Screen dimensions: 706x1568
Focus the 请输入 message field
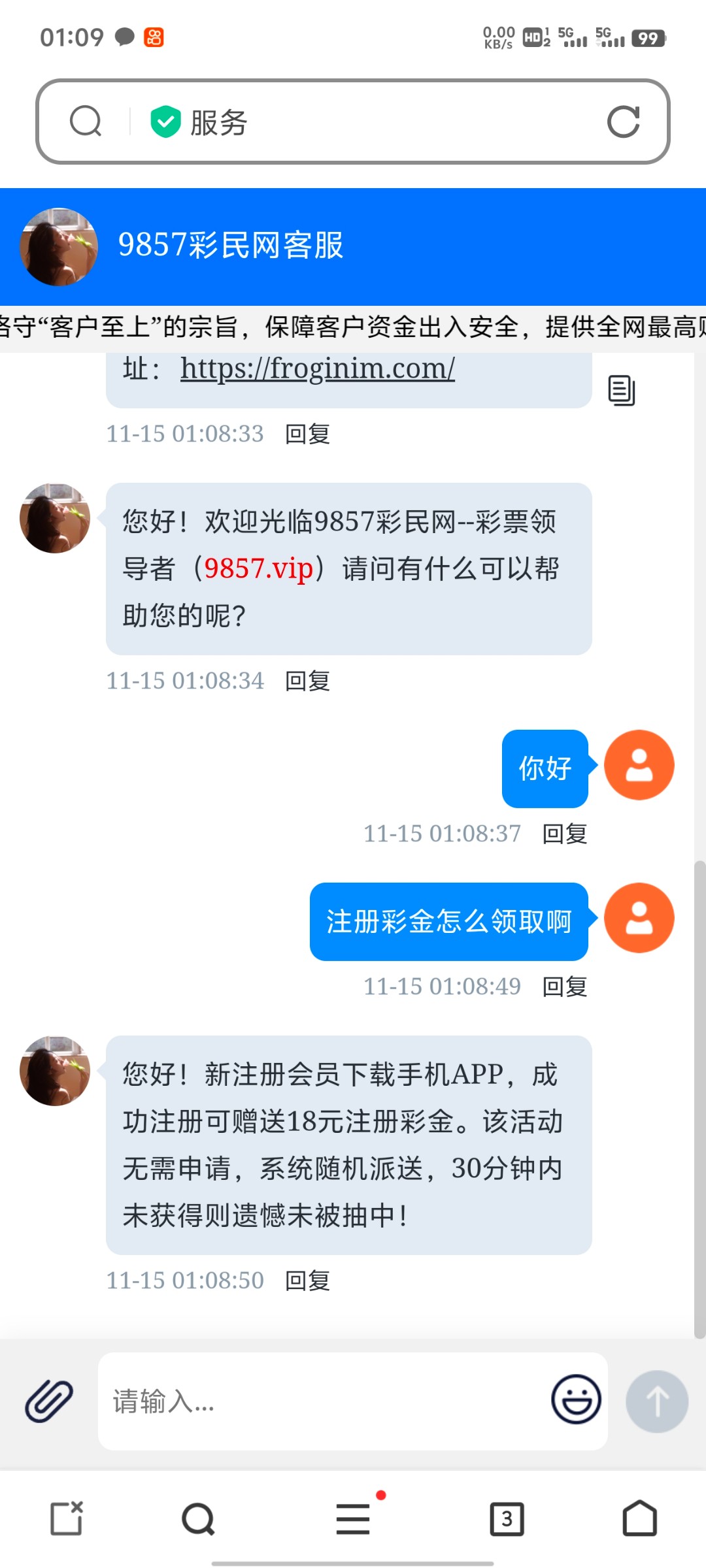pyautogui.click(x=320, y=1401)
